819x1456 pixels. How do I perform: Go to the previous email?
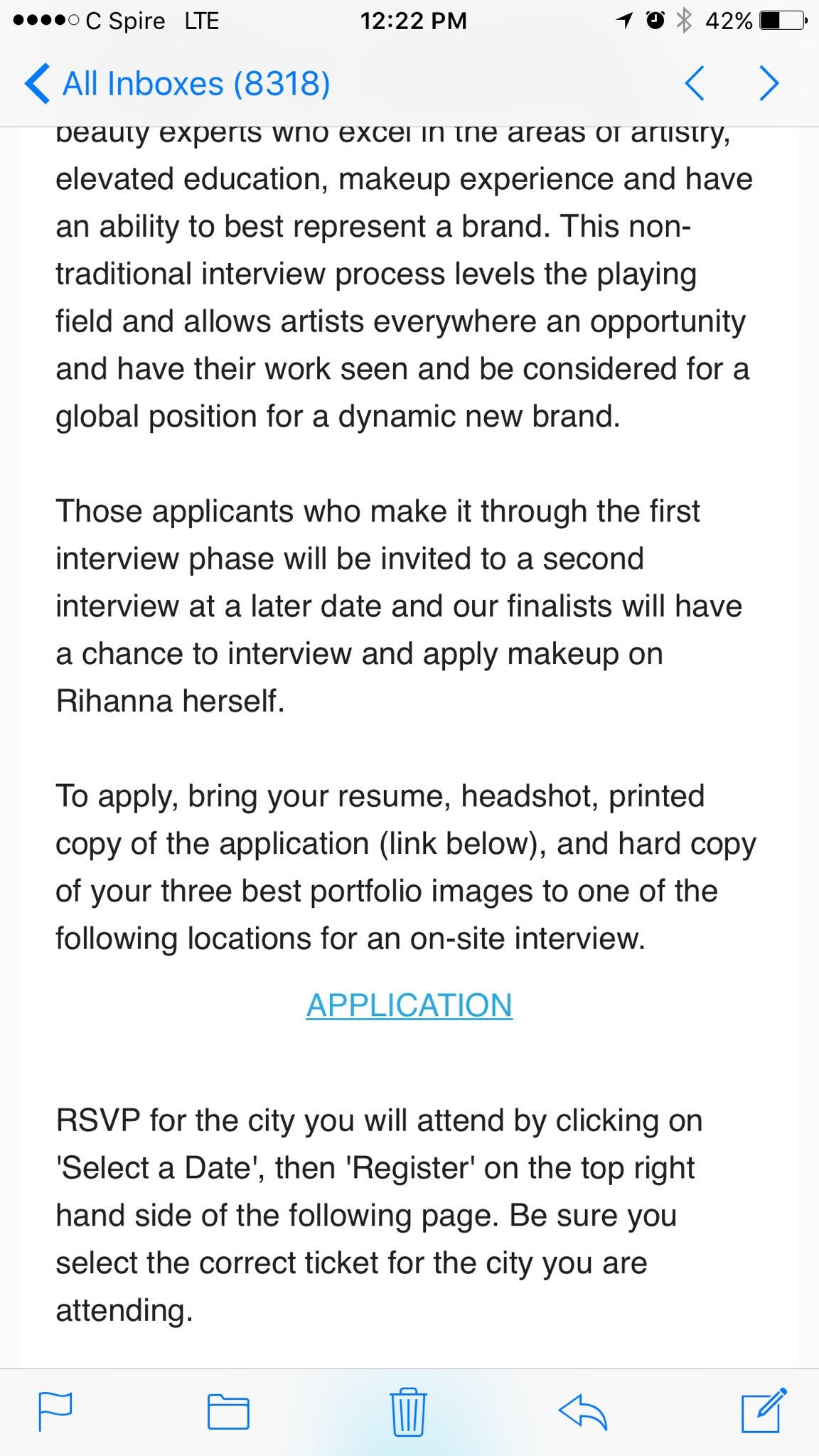click(x=695, y=84)
